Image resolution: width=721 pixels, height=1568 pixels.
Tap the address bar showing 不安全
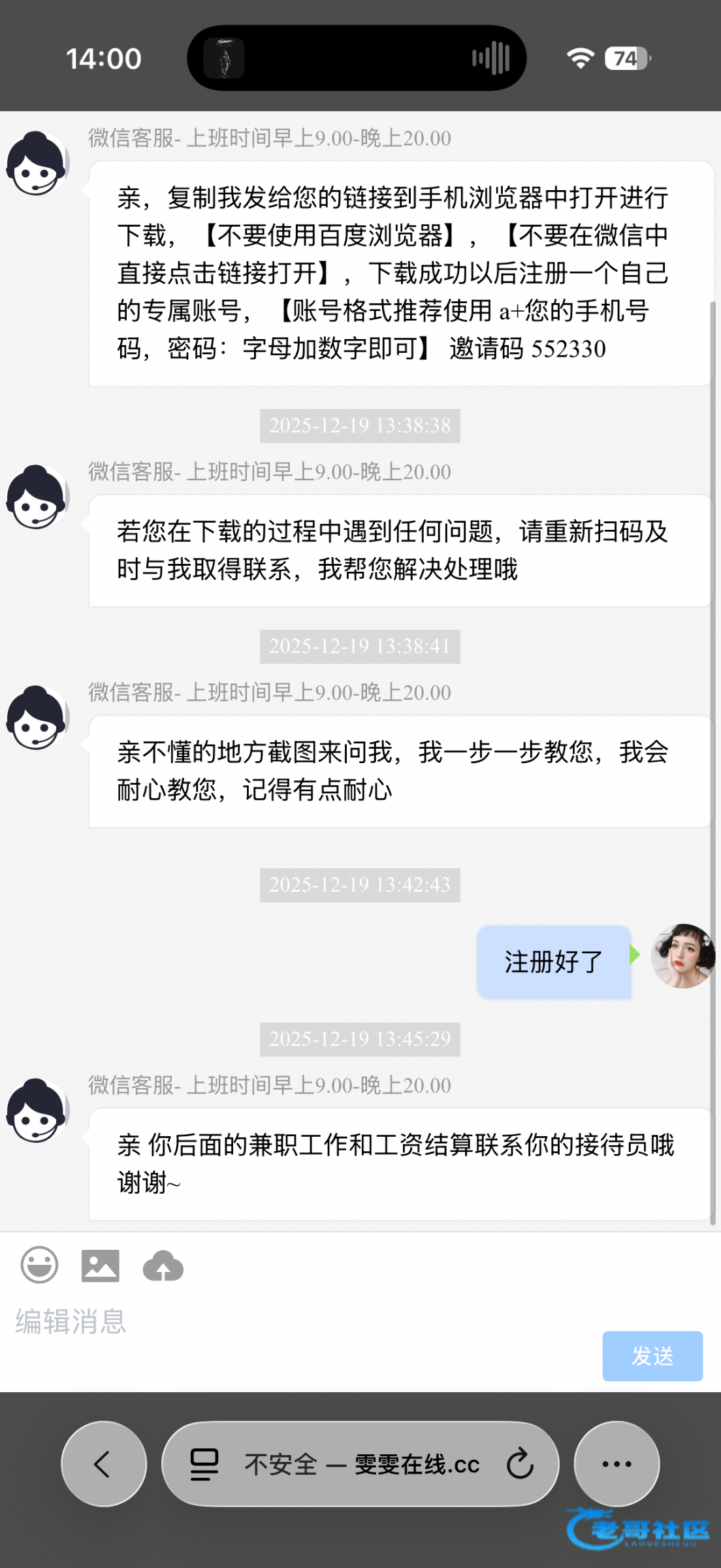[361, 1464]
